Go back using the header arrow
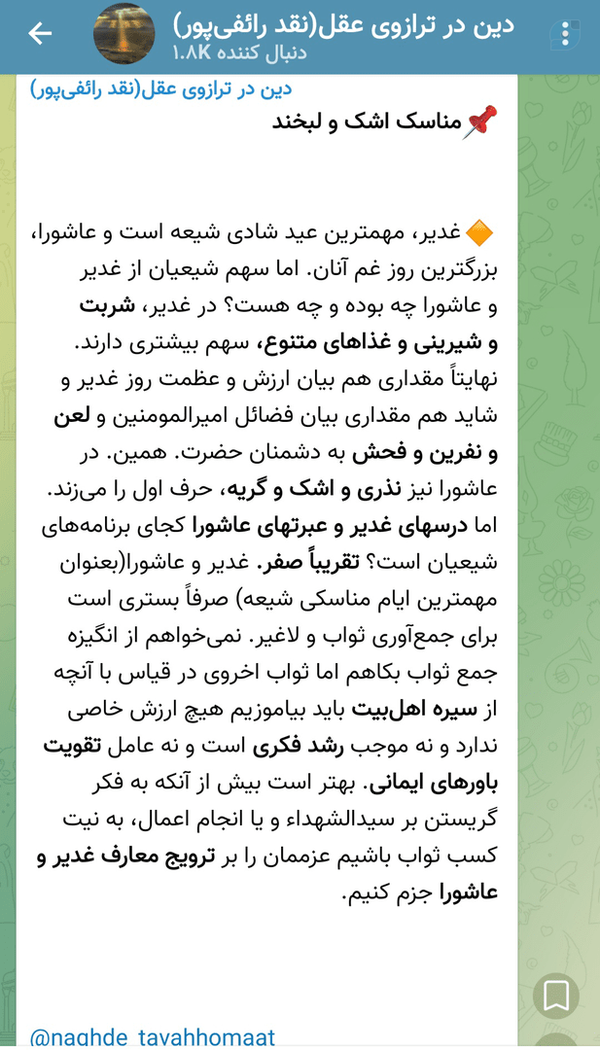The width and height of the screenshot is (600, 1050). click(x=40, y=34)
